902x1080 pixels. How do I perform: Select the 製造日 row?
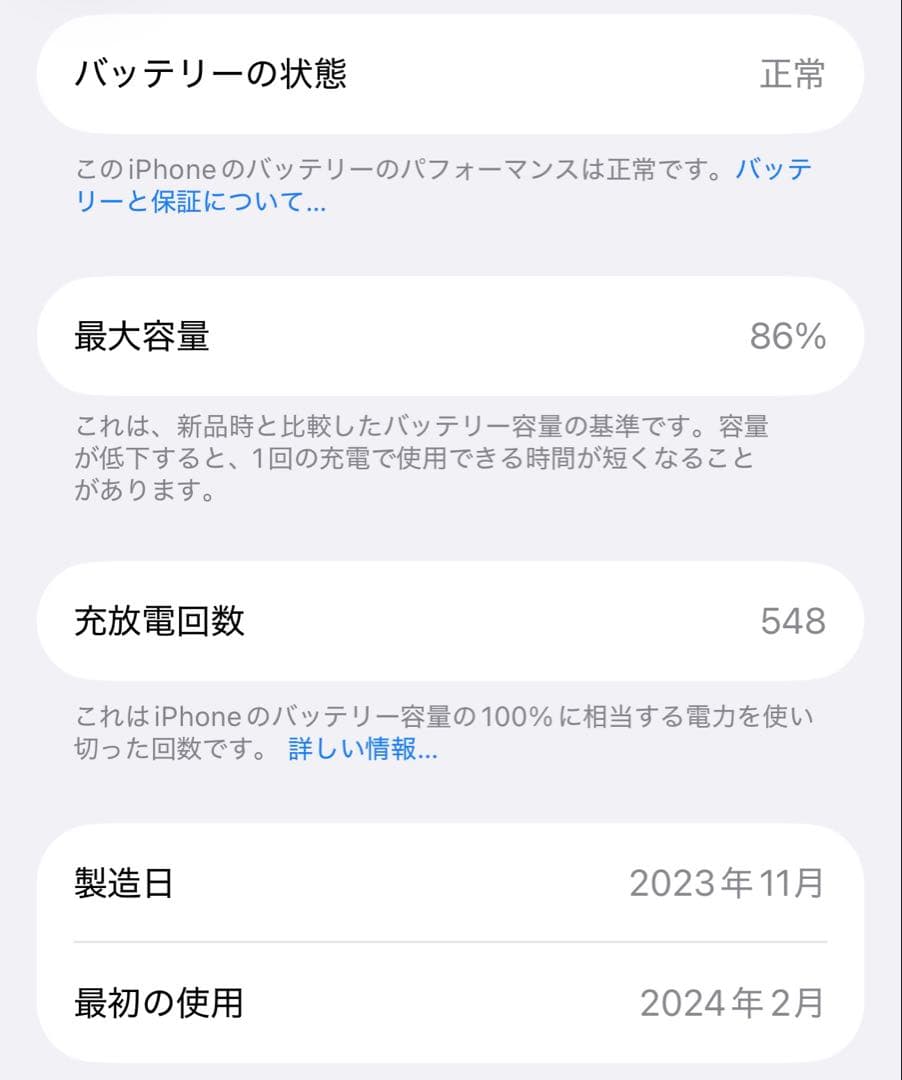point(450,882)
